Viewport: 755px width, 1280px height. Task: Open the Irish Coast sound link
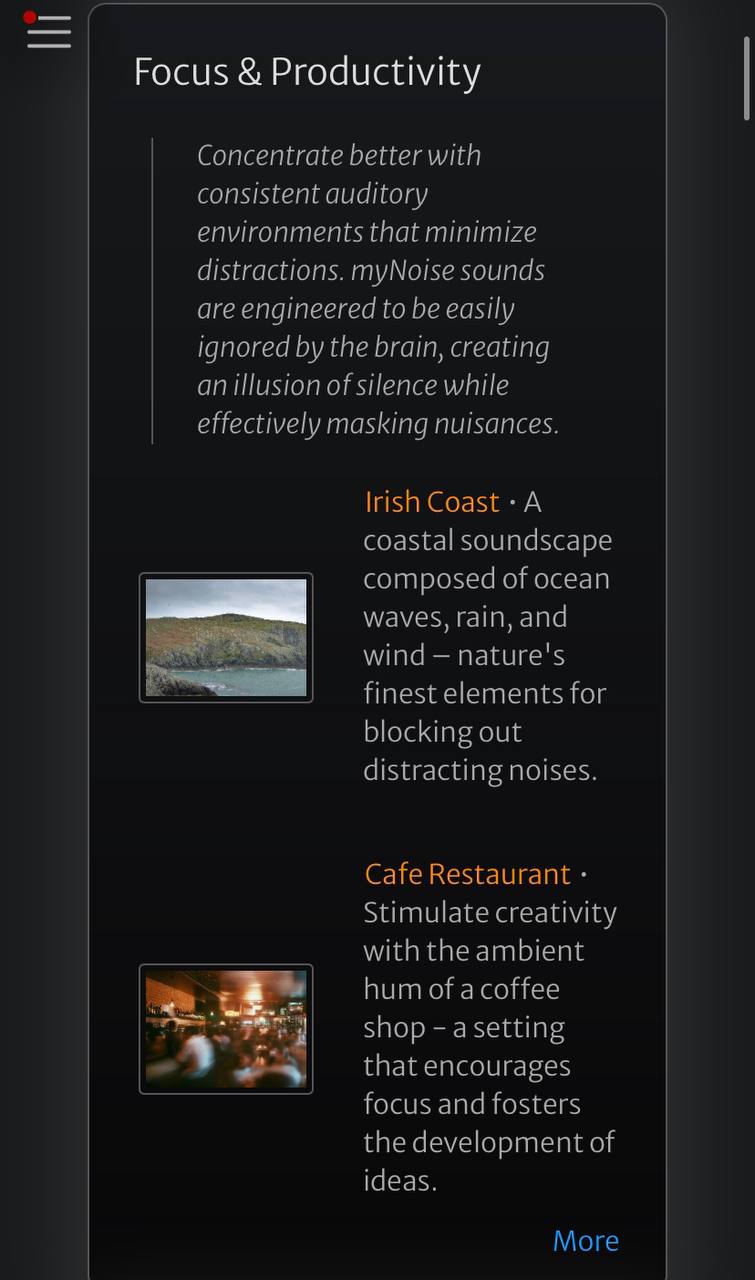coord(431,502)
